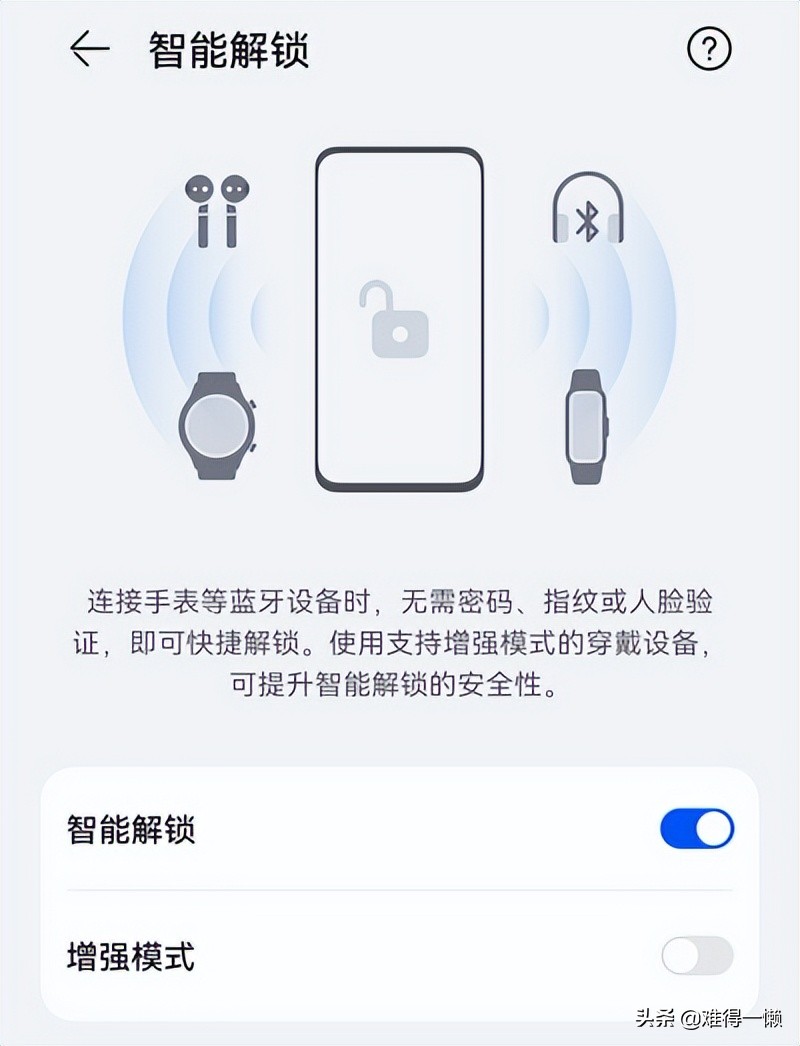Click the Bluetooth headphones icon
The image size is (800, 1046).
click(x=588, y=208)
